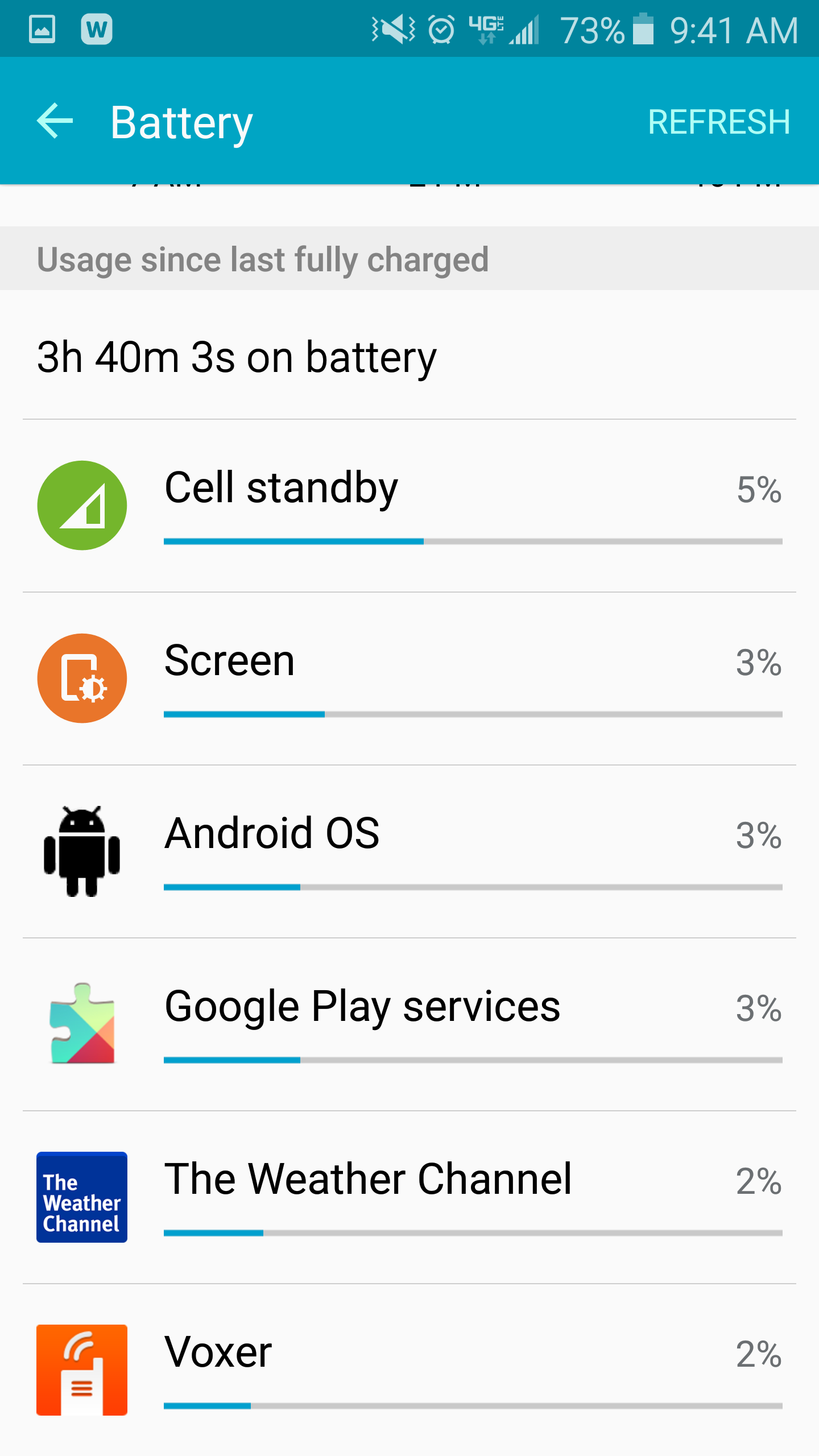Open Cell standby battery details
Viewport: 819px width, 1456px height.
[409, 506]
